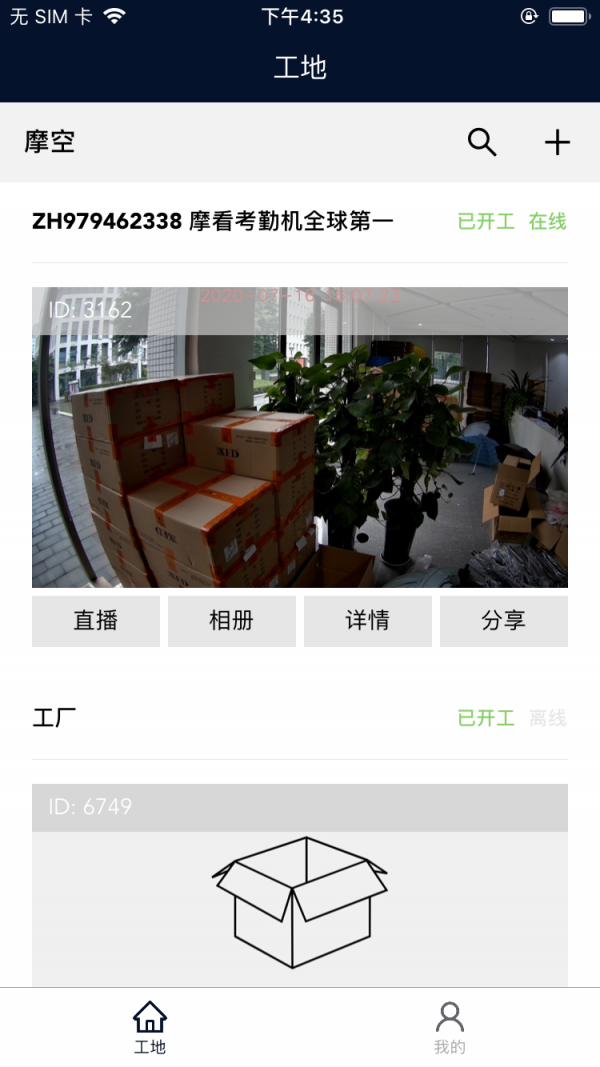The height and width of the screenshot is (1067, 600).
Task: Add a new site with plus icon
Action: click(x=557, y=143)
